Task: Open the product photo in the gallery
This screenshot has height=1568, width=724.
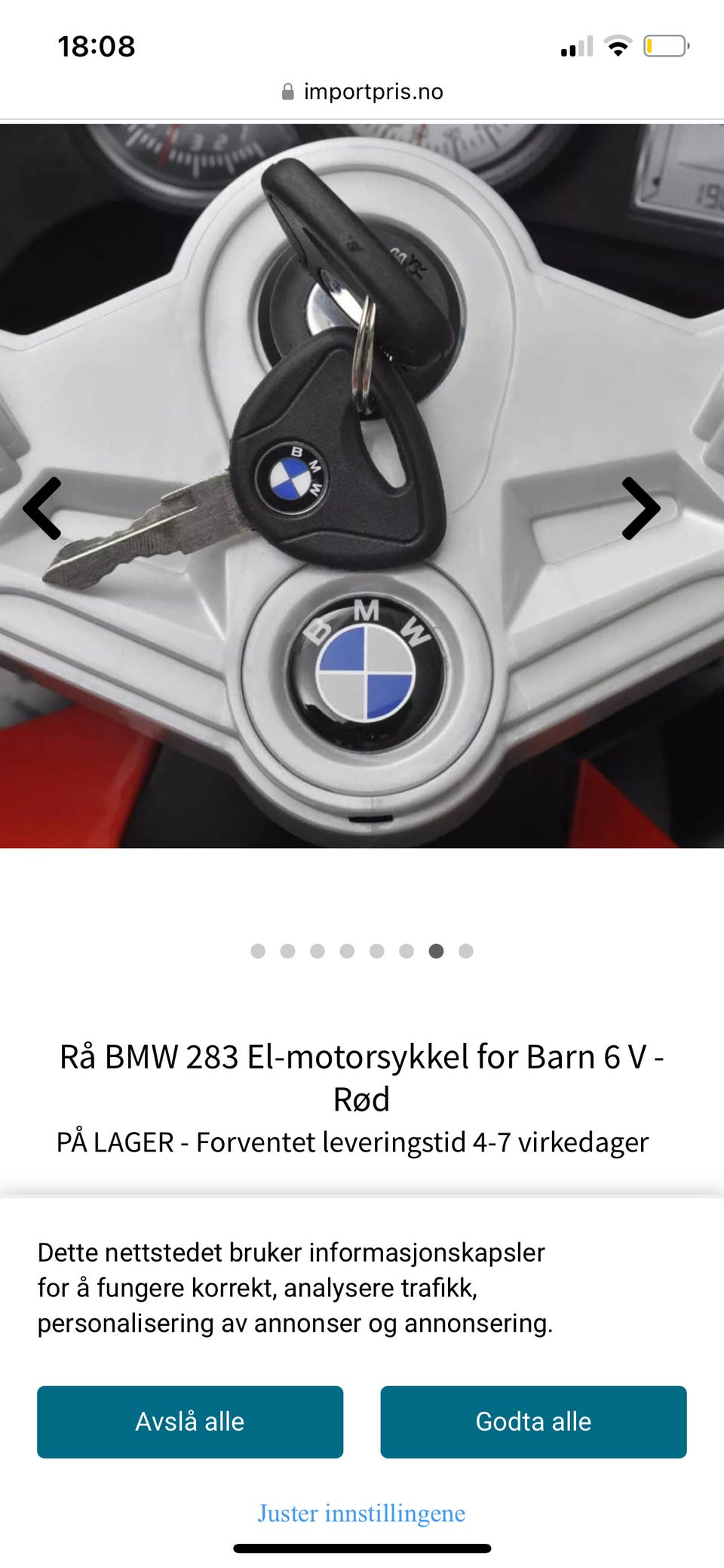Action: [x=362, y=486]
